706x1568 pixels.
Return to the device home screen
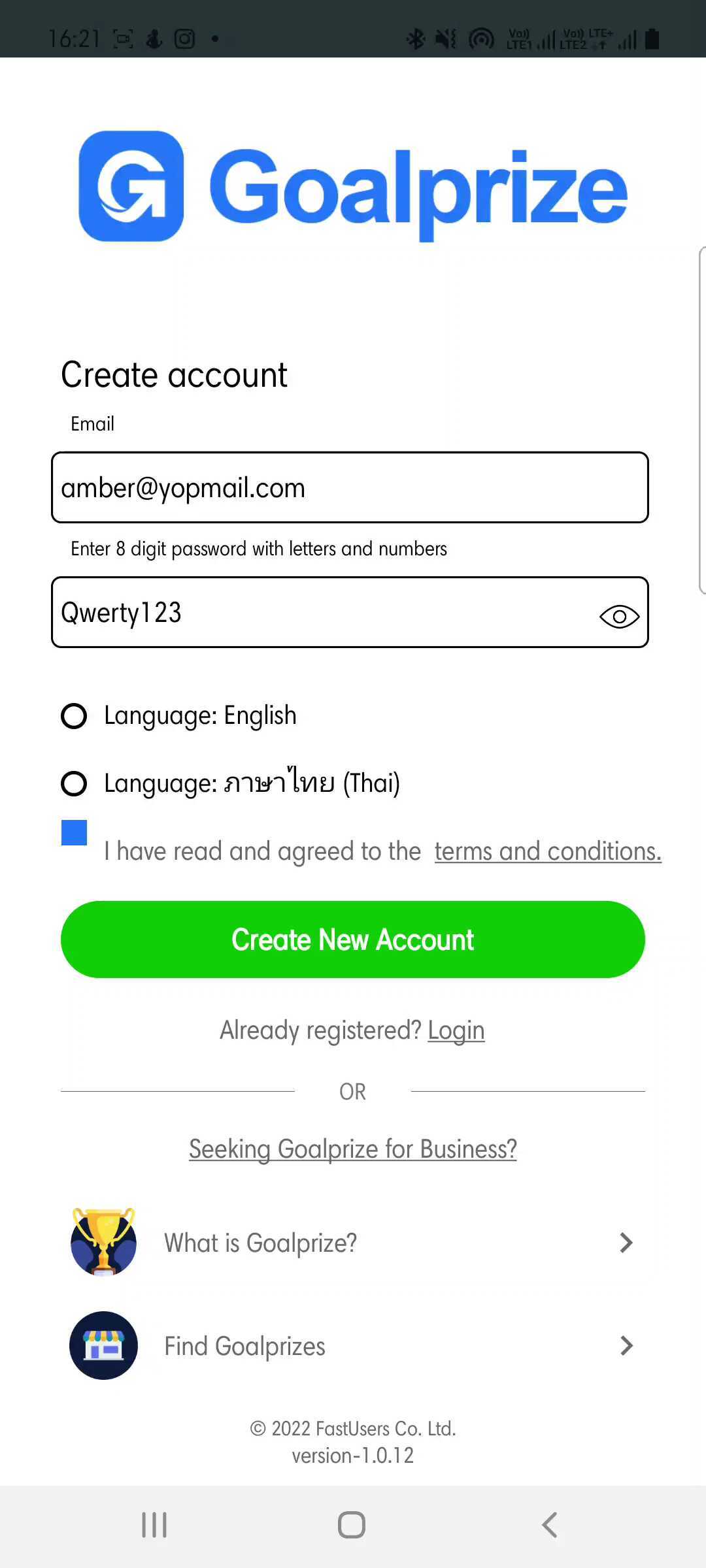tap(352, 1526)
